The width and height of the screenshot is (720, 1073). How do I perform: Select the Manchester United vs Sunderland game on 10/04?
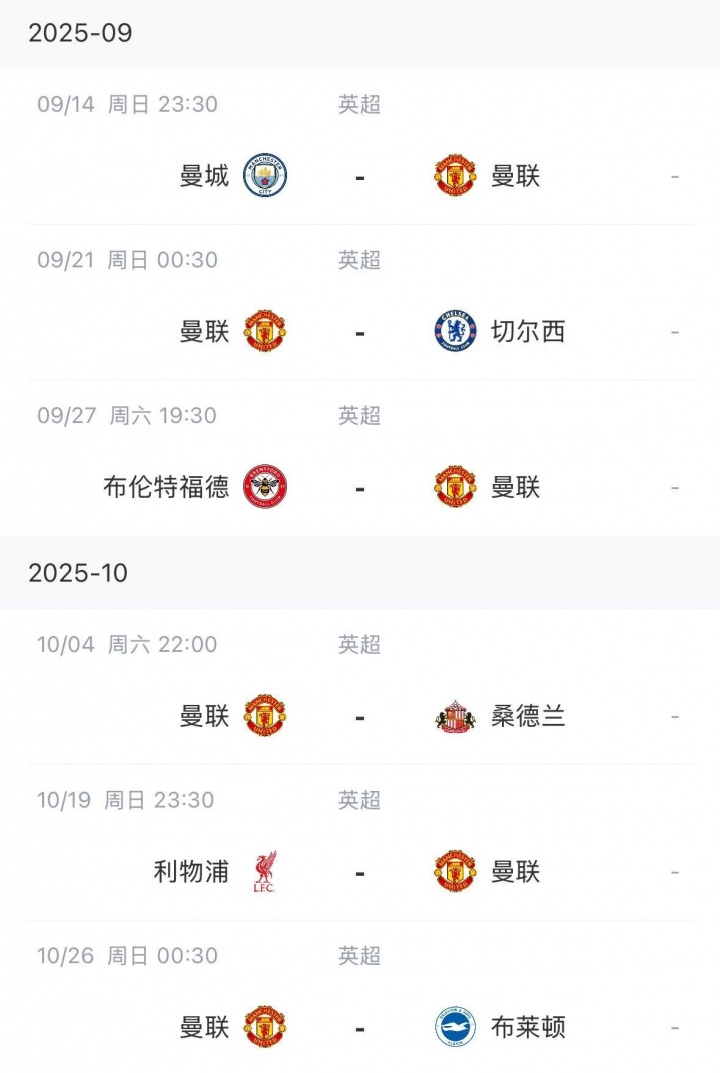click(x=360, y=716)
